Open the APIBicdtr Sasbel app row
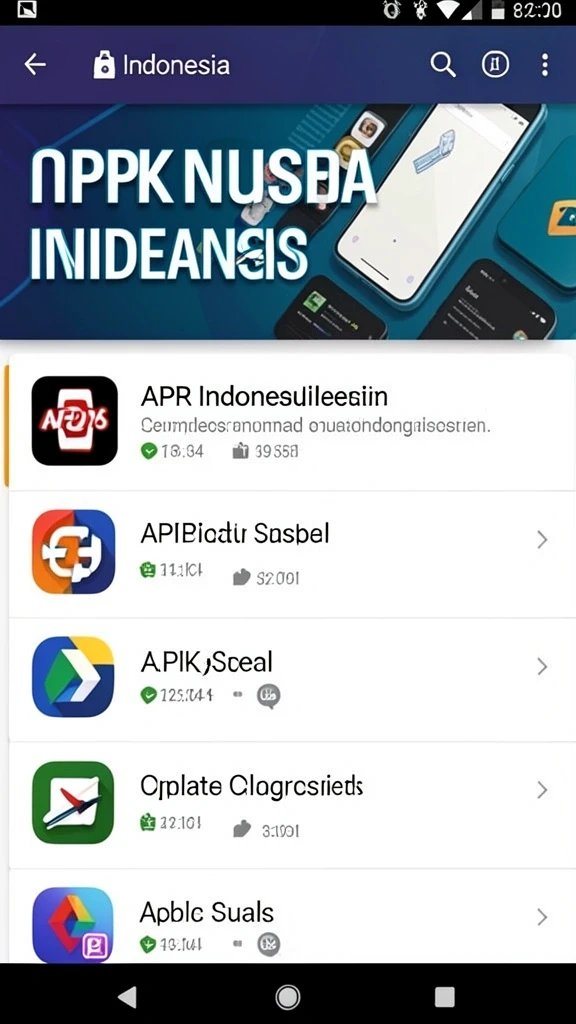The height and width of the screenshot is (1024, 576). tap(291, 554)
